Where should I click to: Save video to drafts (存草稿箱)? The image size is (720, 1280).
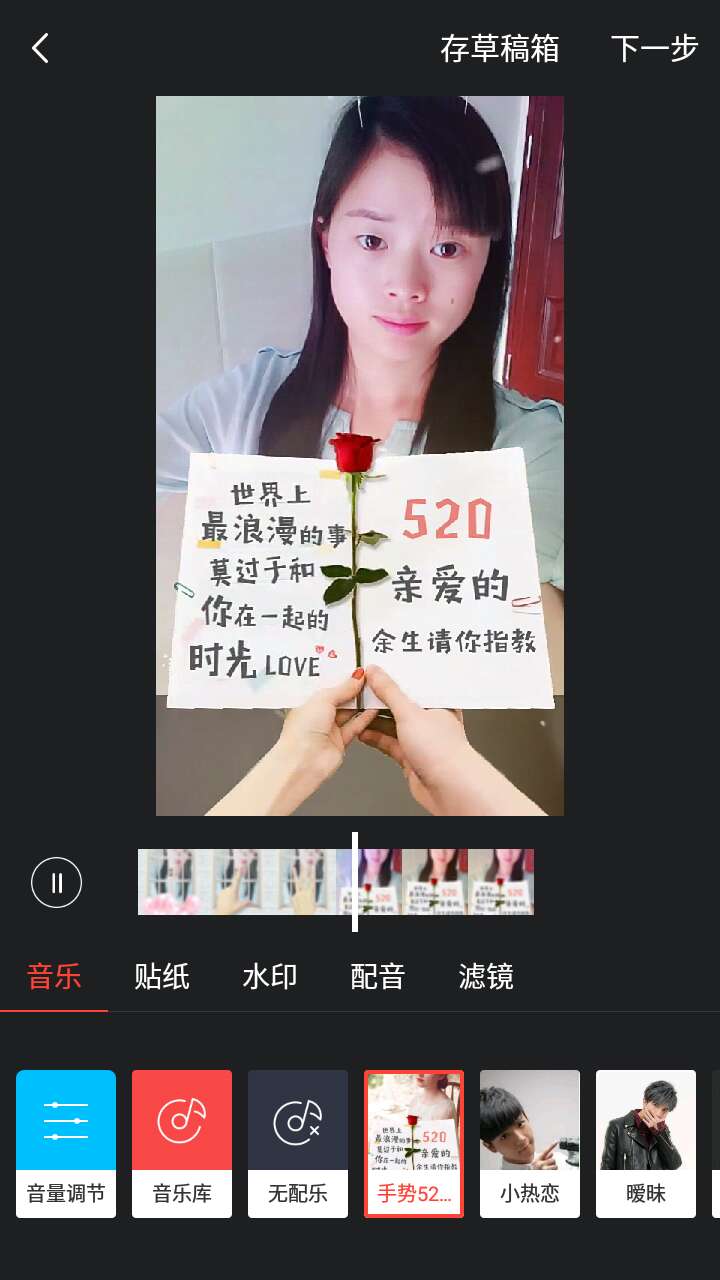coord(499,48)
